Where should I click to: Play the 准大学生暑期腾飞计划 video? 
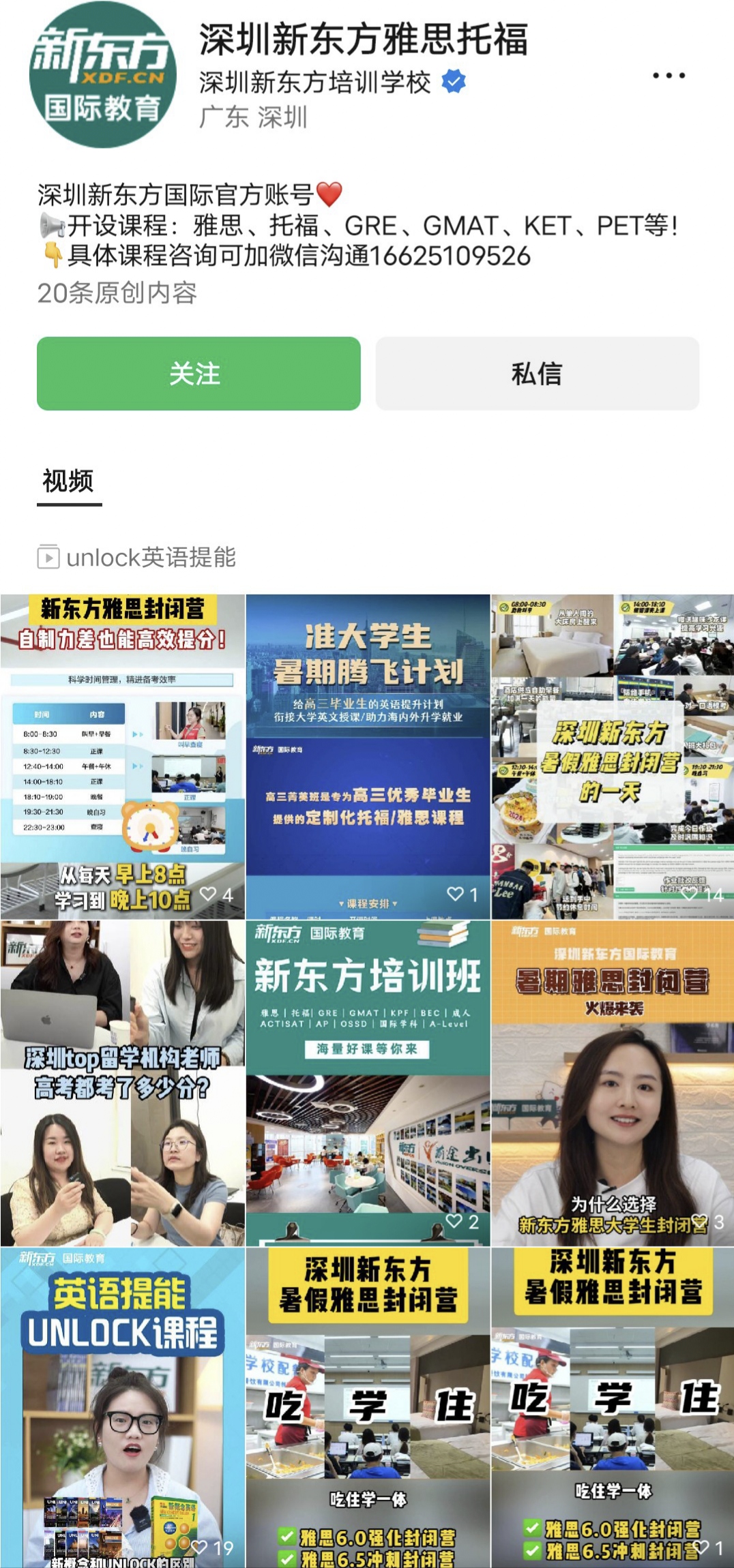coord(368,756)
